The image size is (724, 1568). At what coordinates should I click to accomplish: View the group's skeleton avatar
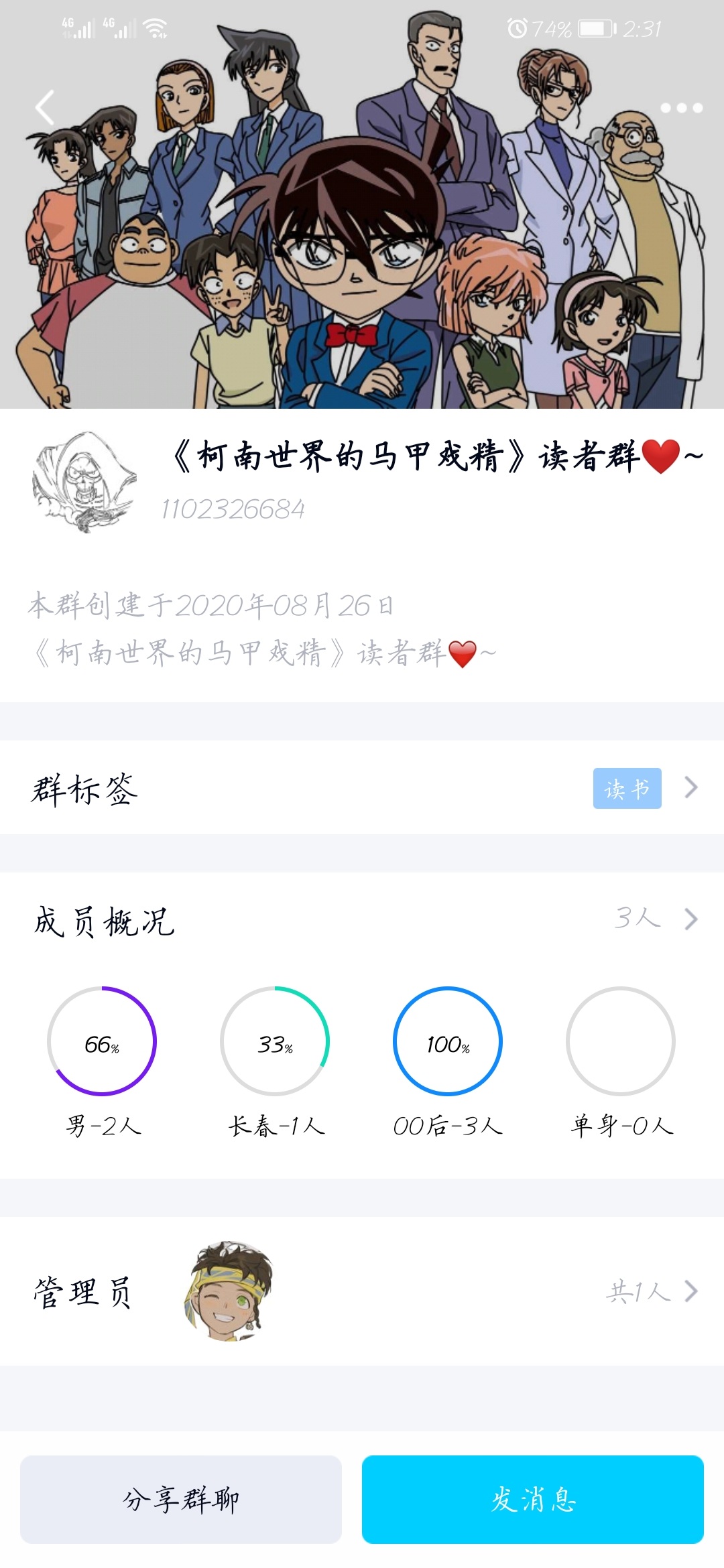84,482
